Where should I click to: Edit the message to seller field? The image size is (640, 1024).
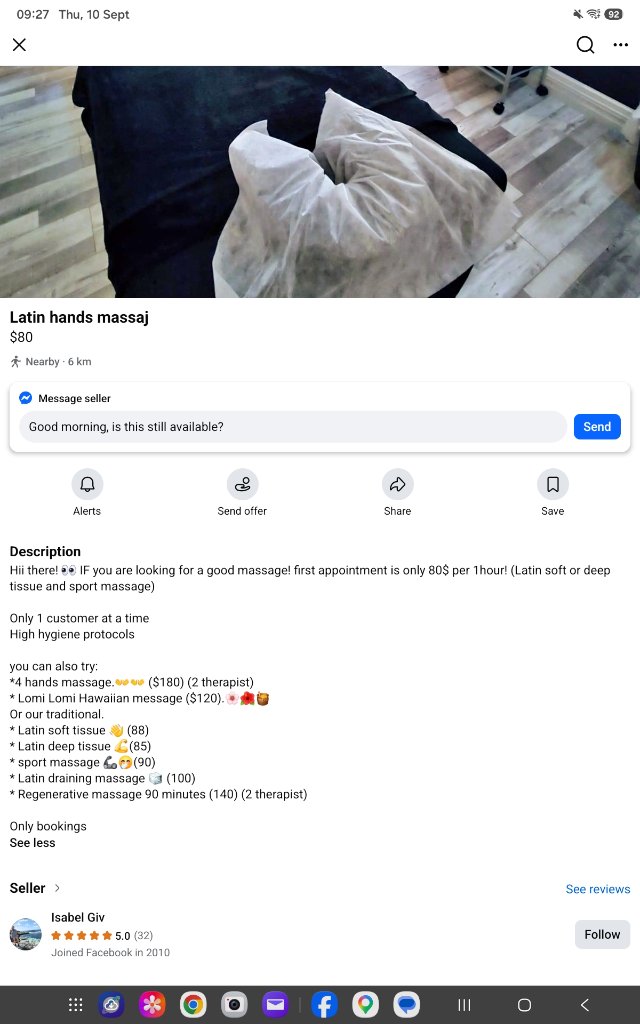(x=293, y=426)
